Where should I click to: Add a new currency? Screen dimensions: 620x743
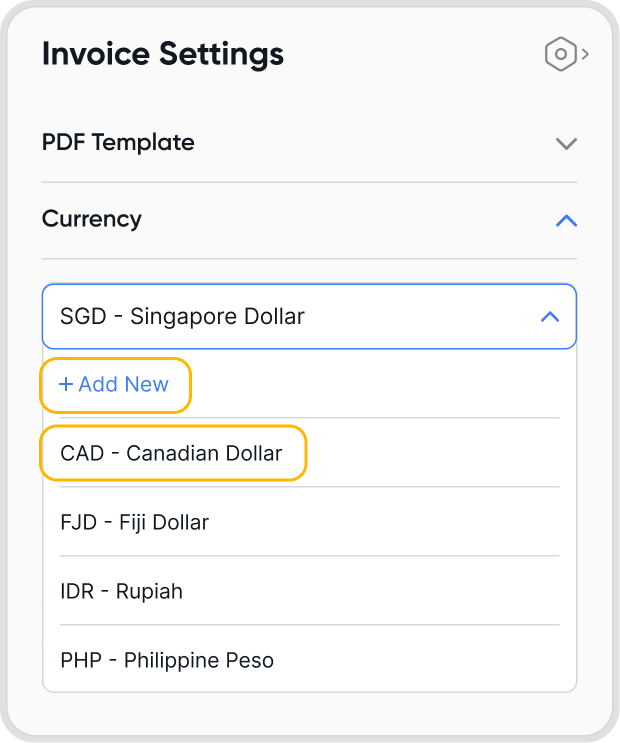[115, 385]
